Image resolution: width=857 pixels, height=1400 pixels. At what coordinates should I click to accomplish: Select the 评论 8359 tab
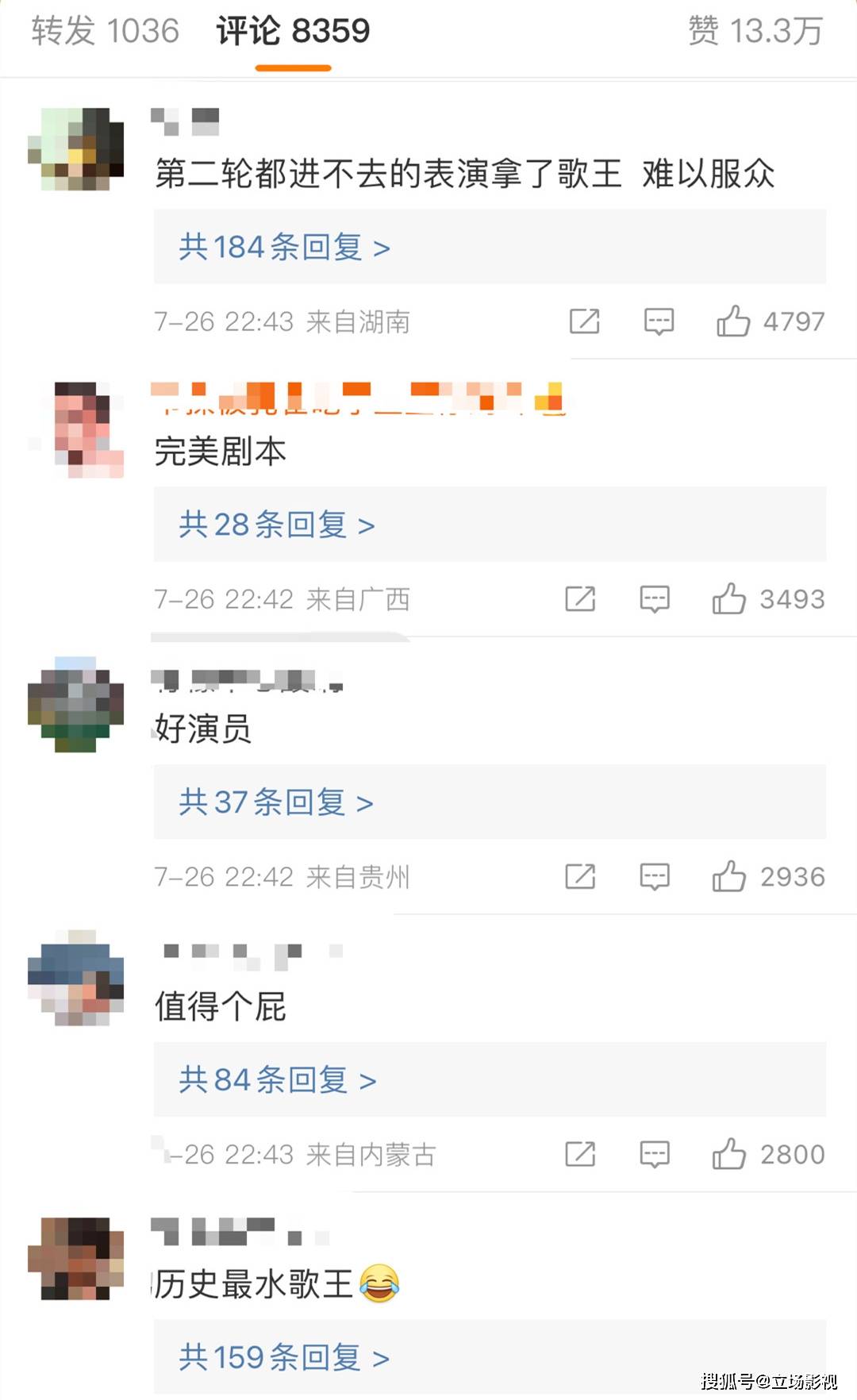click(x=293, y=32)
